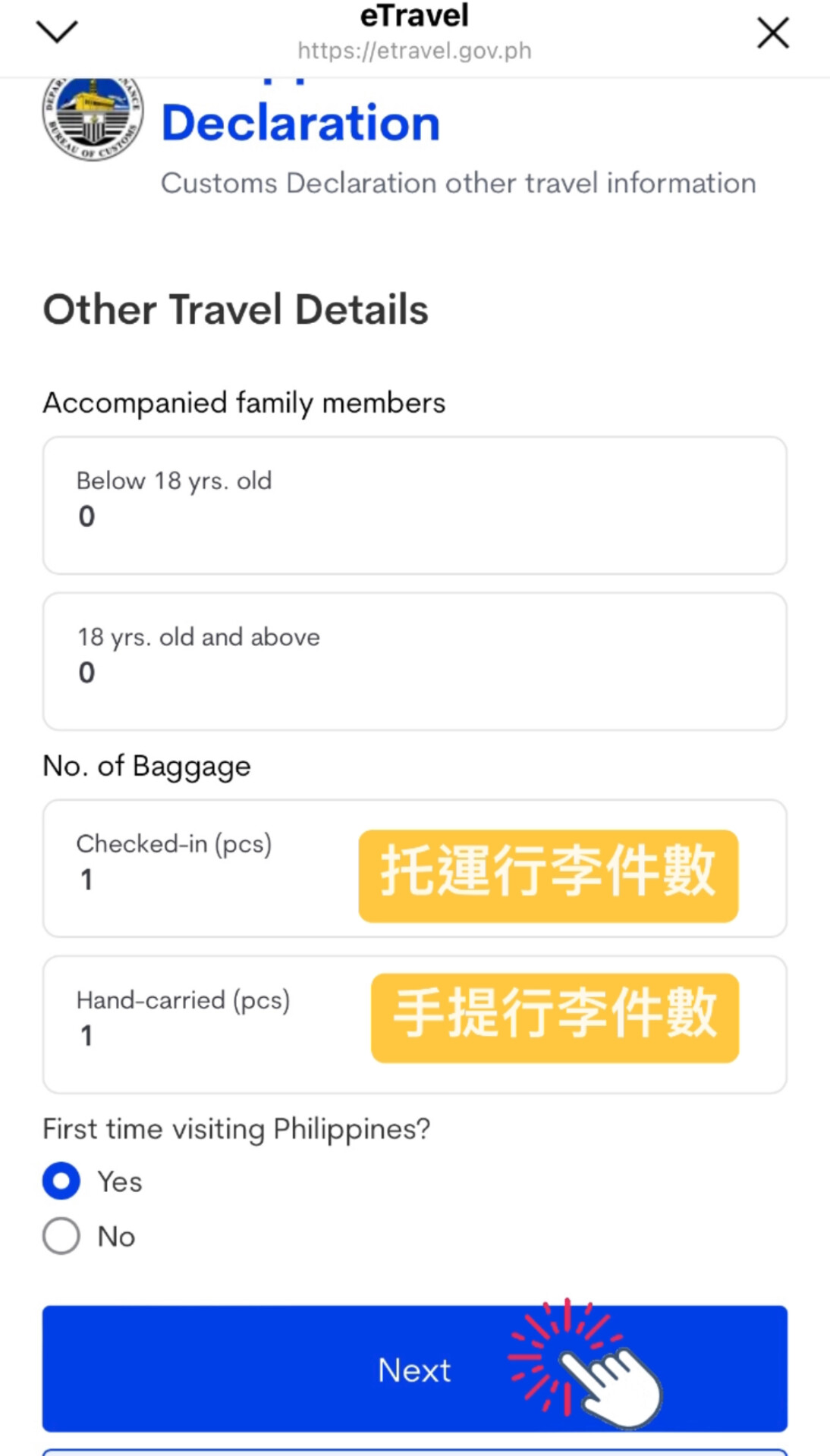Image resolution: width=830 pixels, height=1456 pixels.
Task: Click the Declaration heading
Action: point(300,121)
